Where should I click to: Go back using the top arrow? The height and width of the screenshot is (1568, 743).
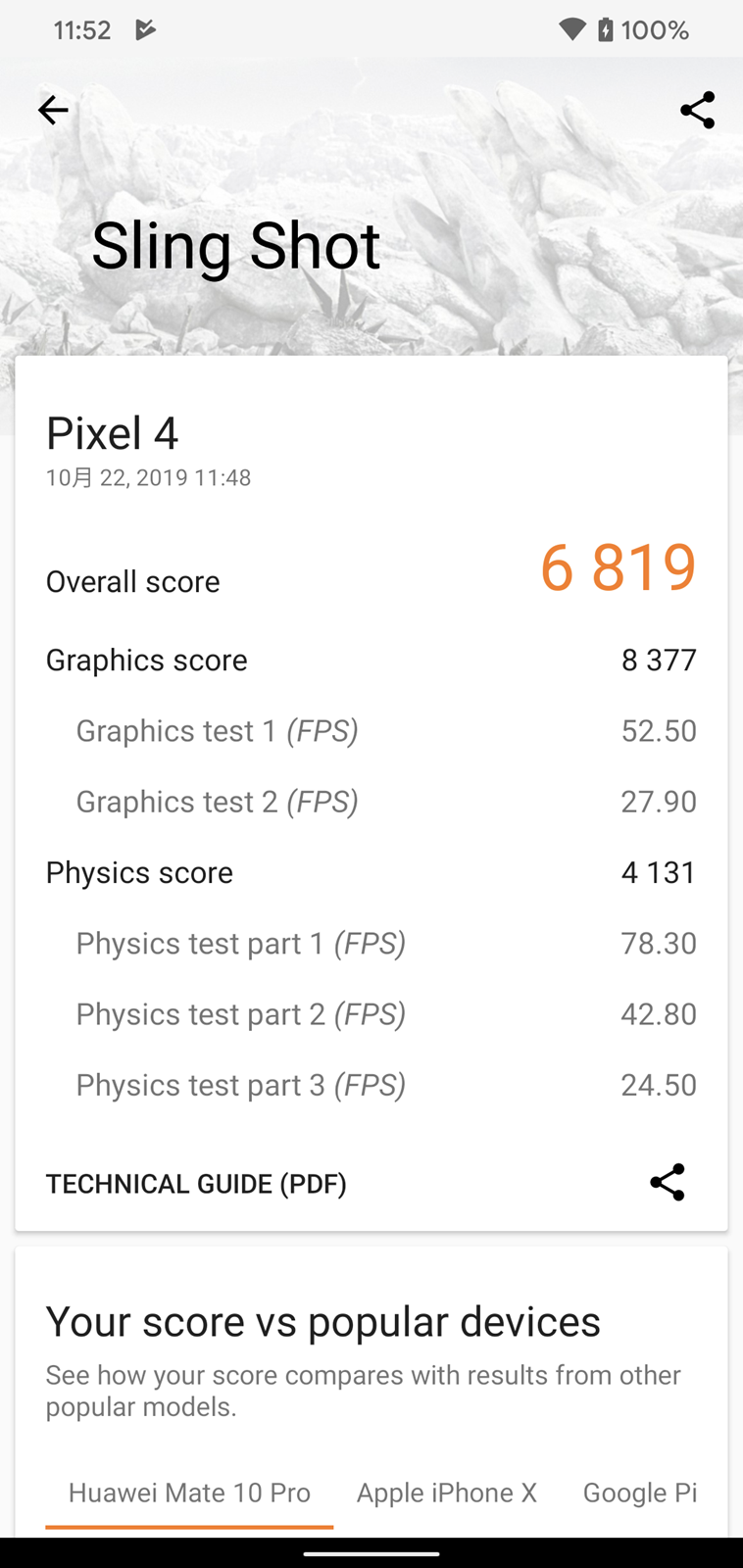pos(53,110)
